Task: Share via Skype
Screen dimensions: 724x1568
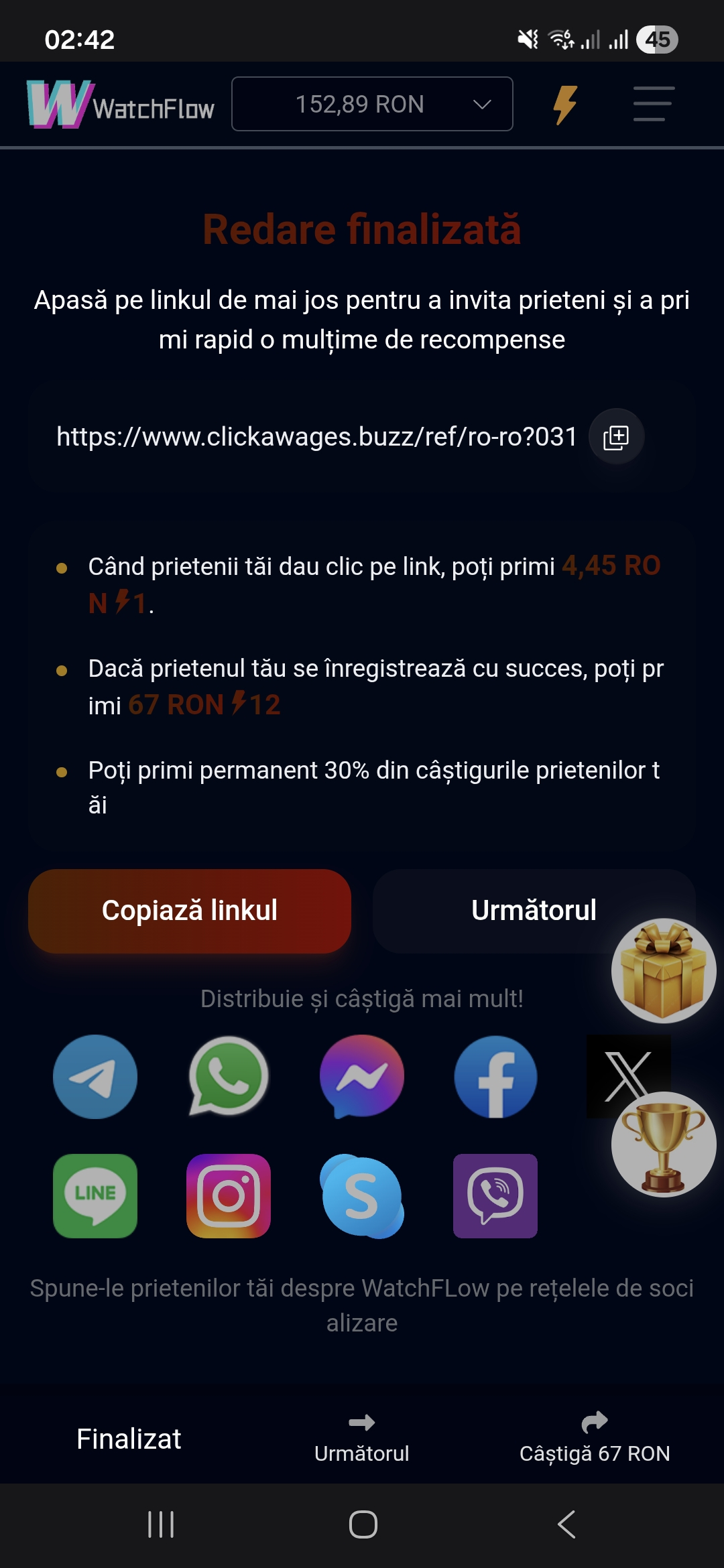Action: tap(362, 1195)
